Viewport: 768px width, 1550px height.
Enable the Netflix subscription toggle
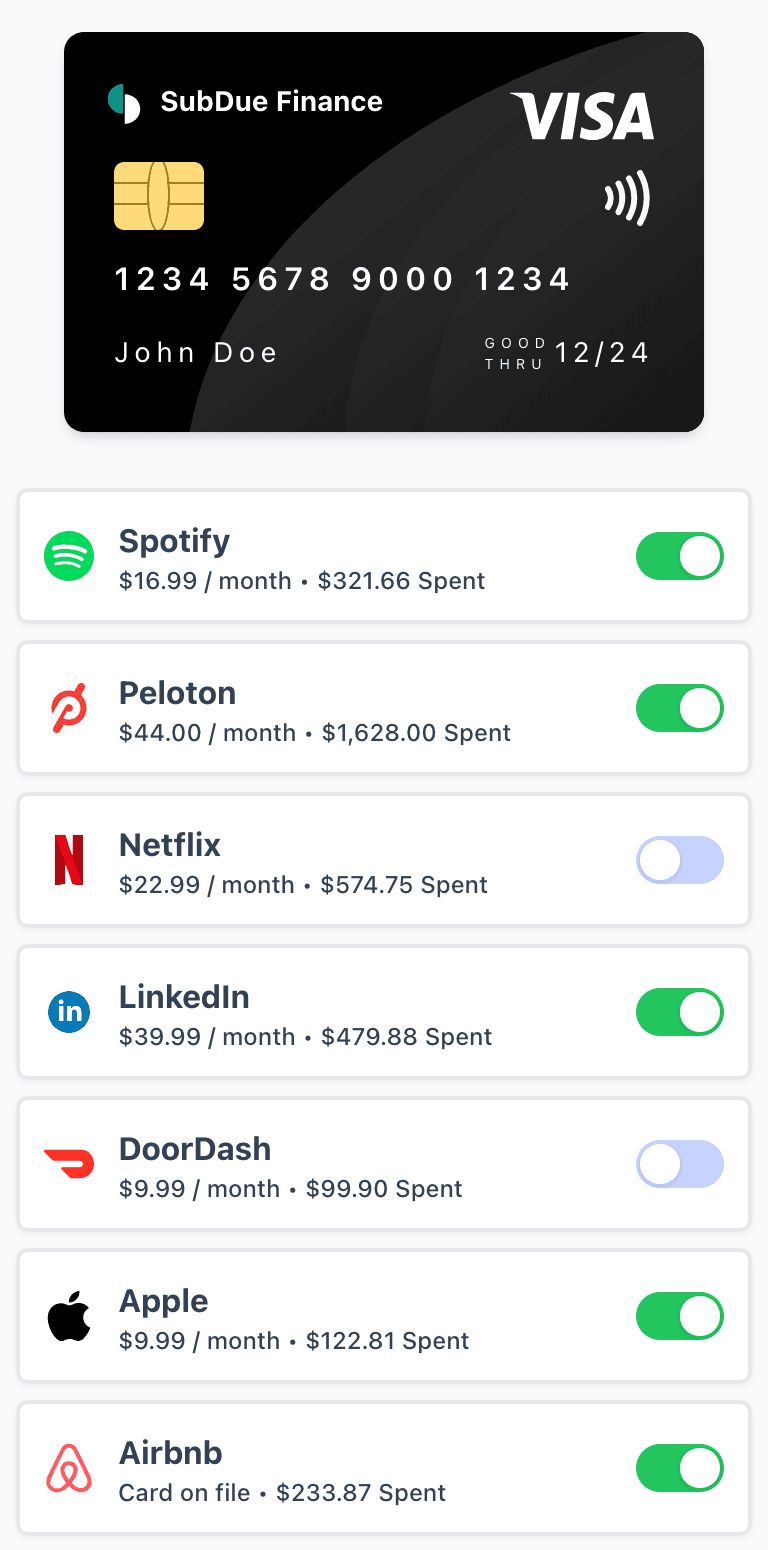coord(680,860)
